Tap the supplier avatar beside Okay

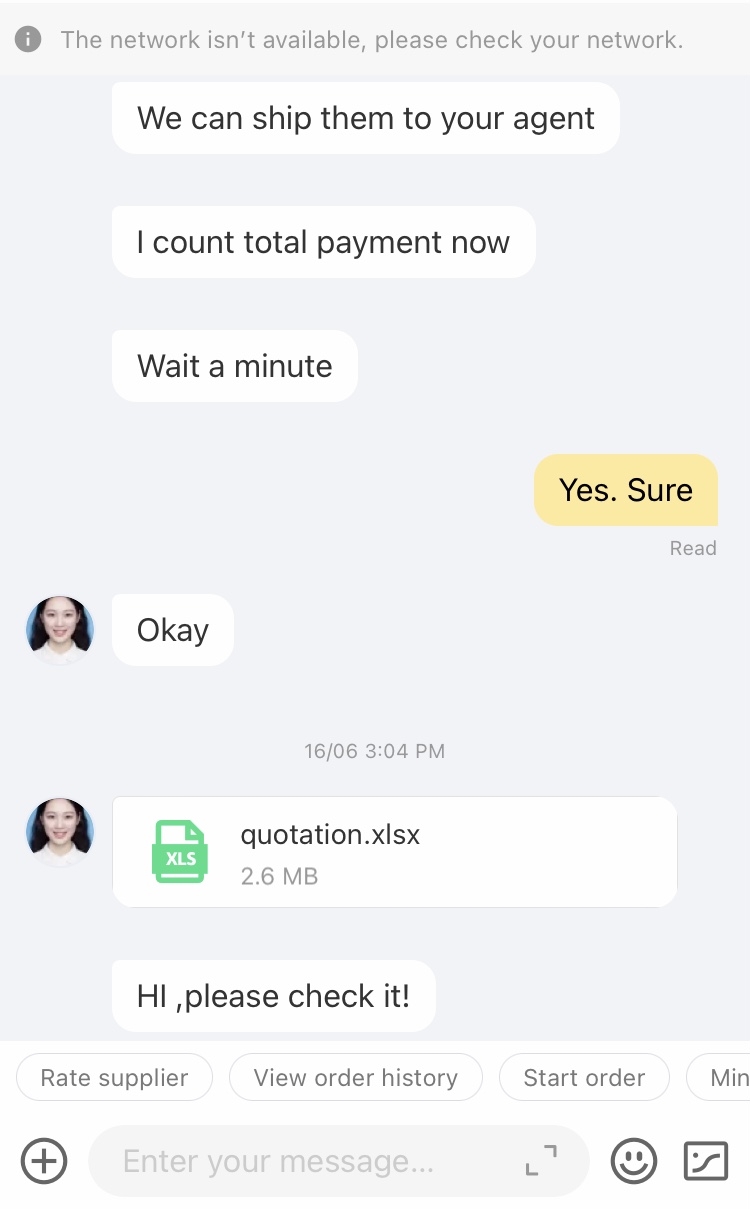pyautogui.click(x=60, y=630)
